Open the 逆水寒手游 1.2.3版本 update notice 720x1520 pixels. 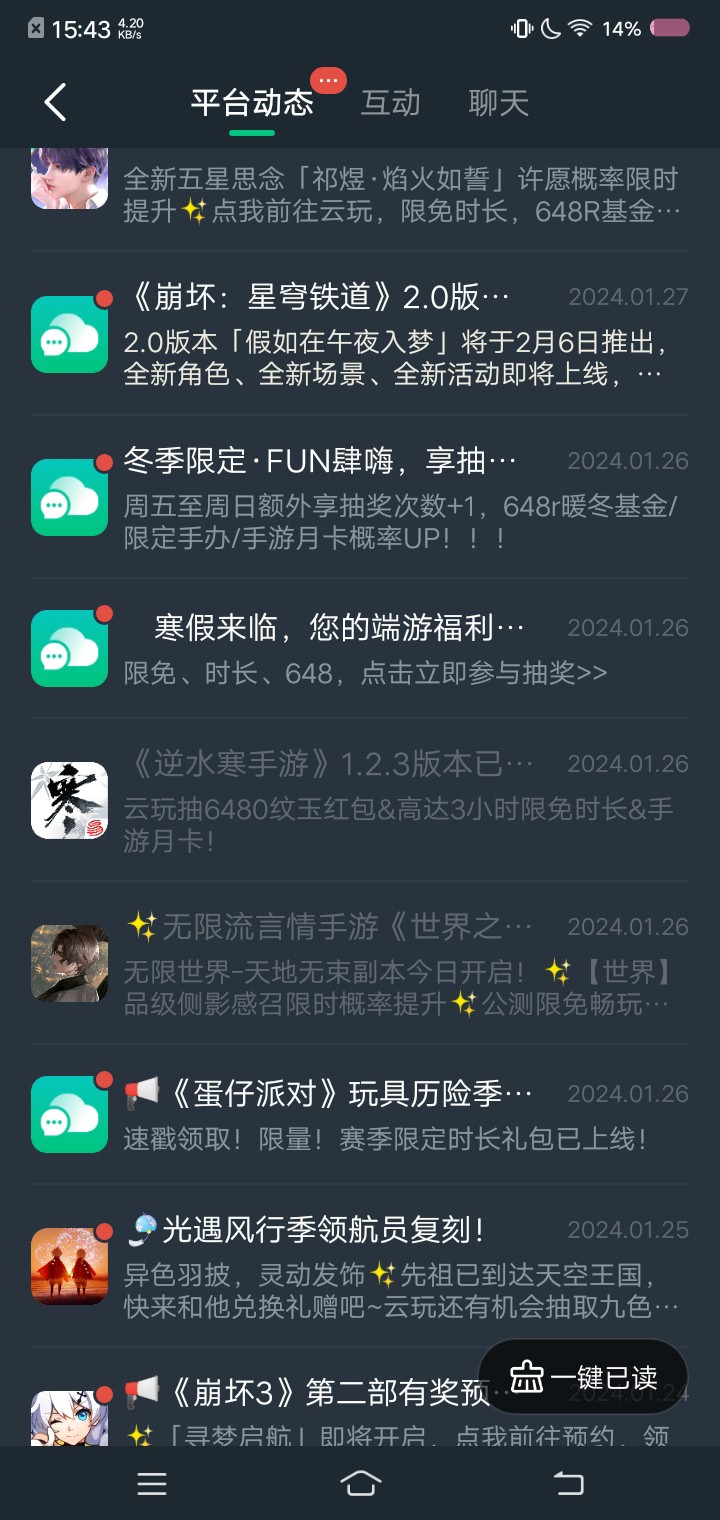tap(400, 800)
